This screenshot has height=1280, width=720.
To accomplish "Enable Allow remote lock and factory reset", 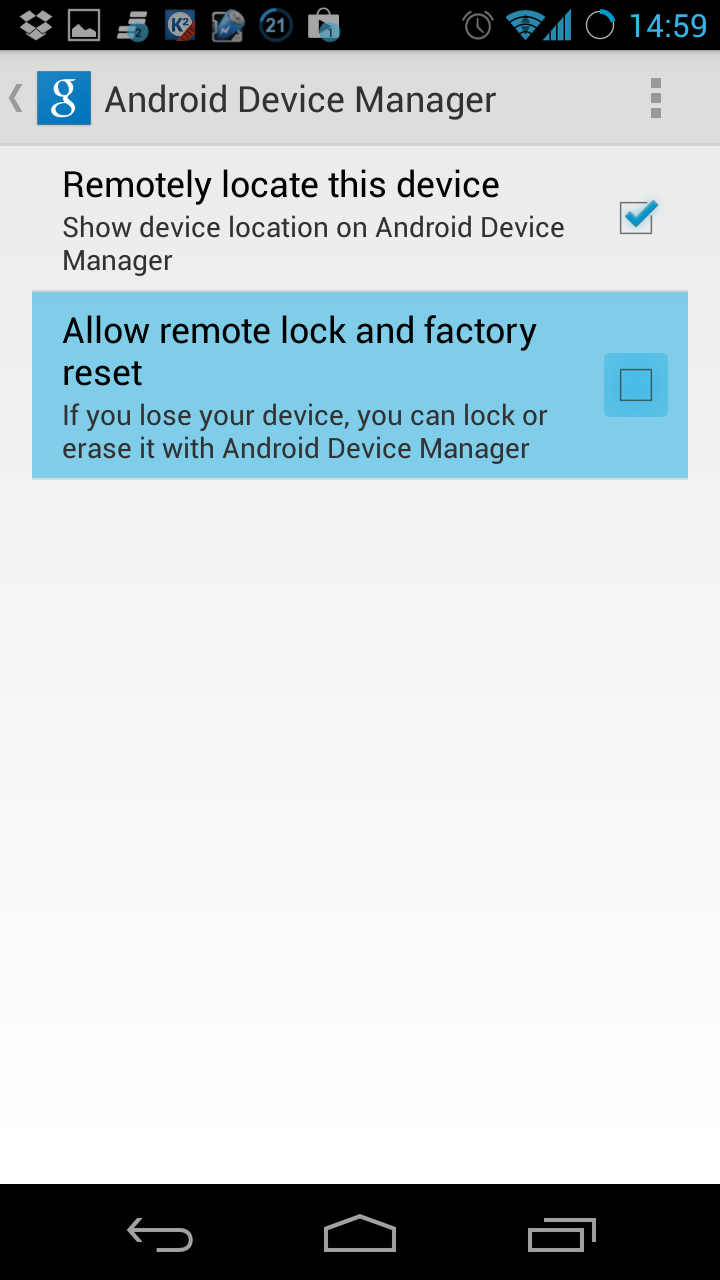I will (x=636, y=385).
